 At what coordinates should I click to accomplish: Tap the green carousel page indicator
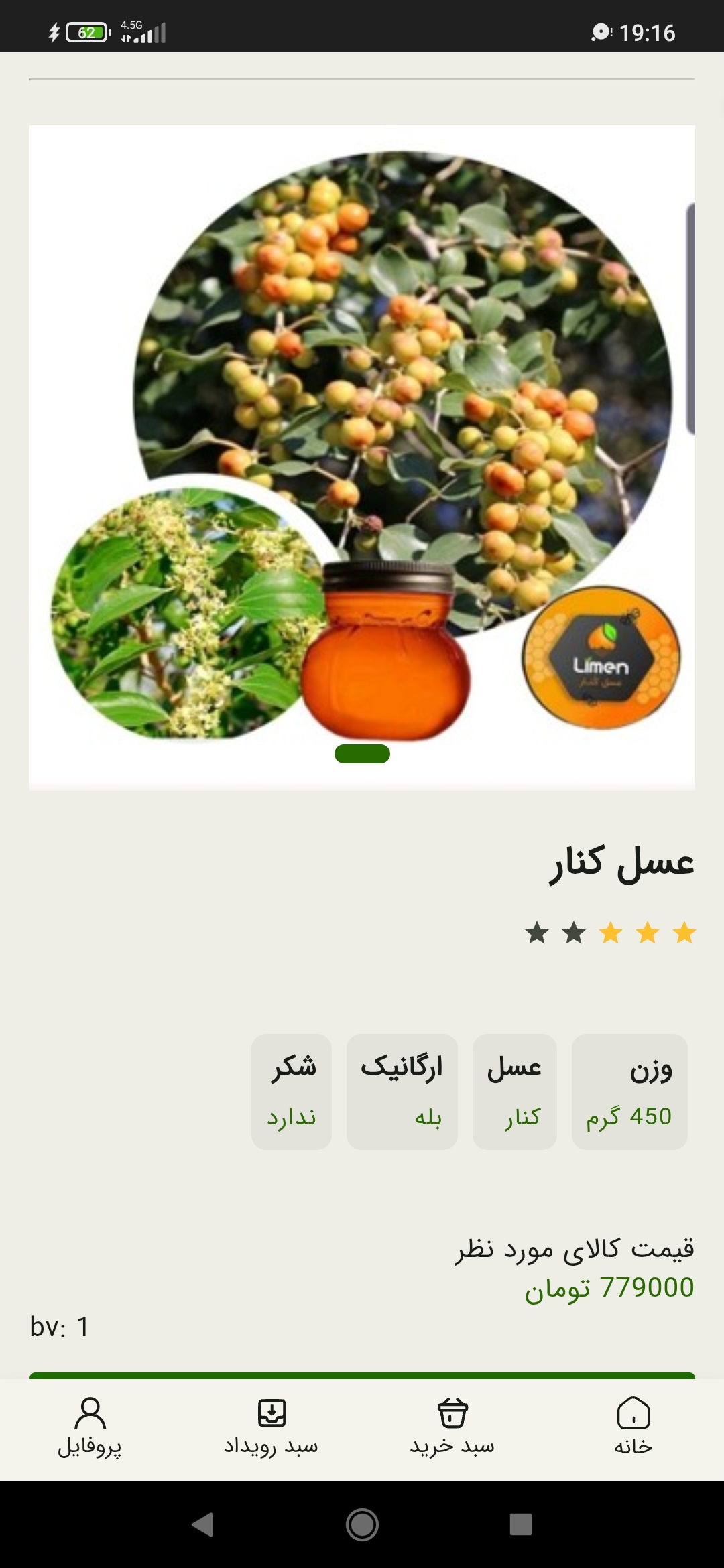point(362,754)
